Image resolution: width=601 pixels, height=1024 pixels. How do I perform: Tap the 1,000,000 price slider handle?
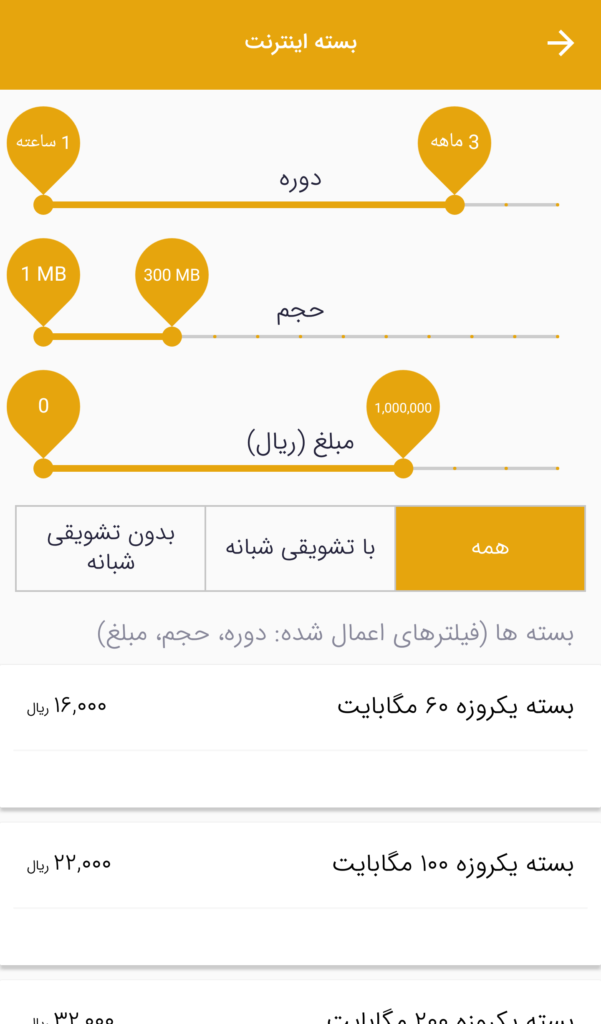(x=403, y=468)
